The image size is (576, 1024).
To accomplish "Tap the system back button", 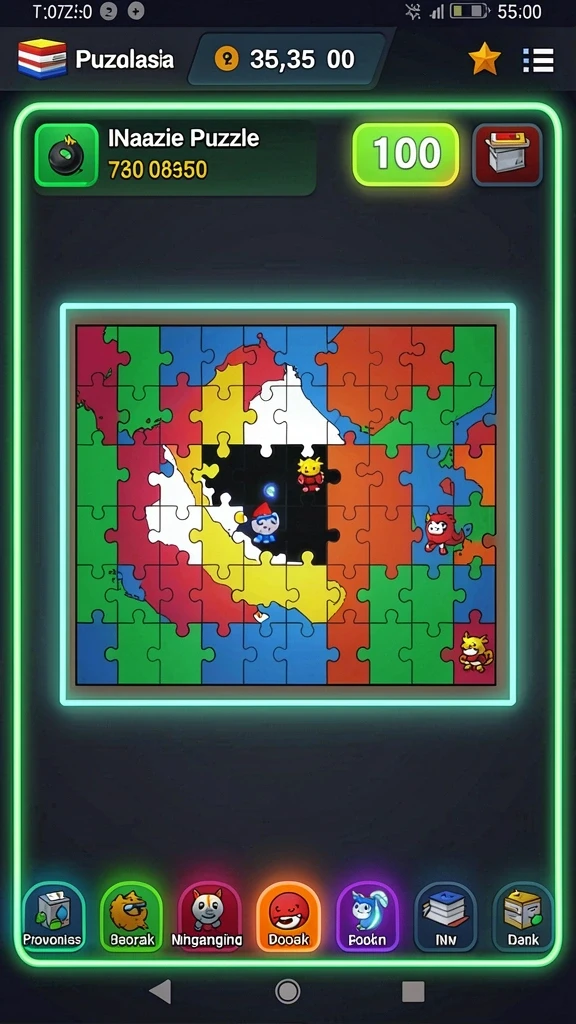I will [x=161, y=991].
